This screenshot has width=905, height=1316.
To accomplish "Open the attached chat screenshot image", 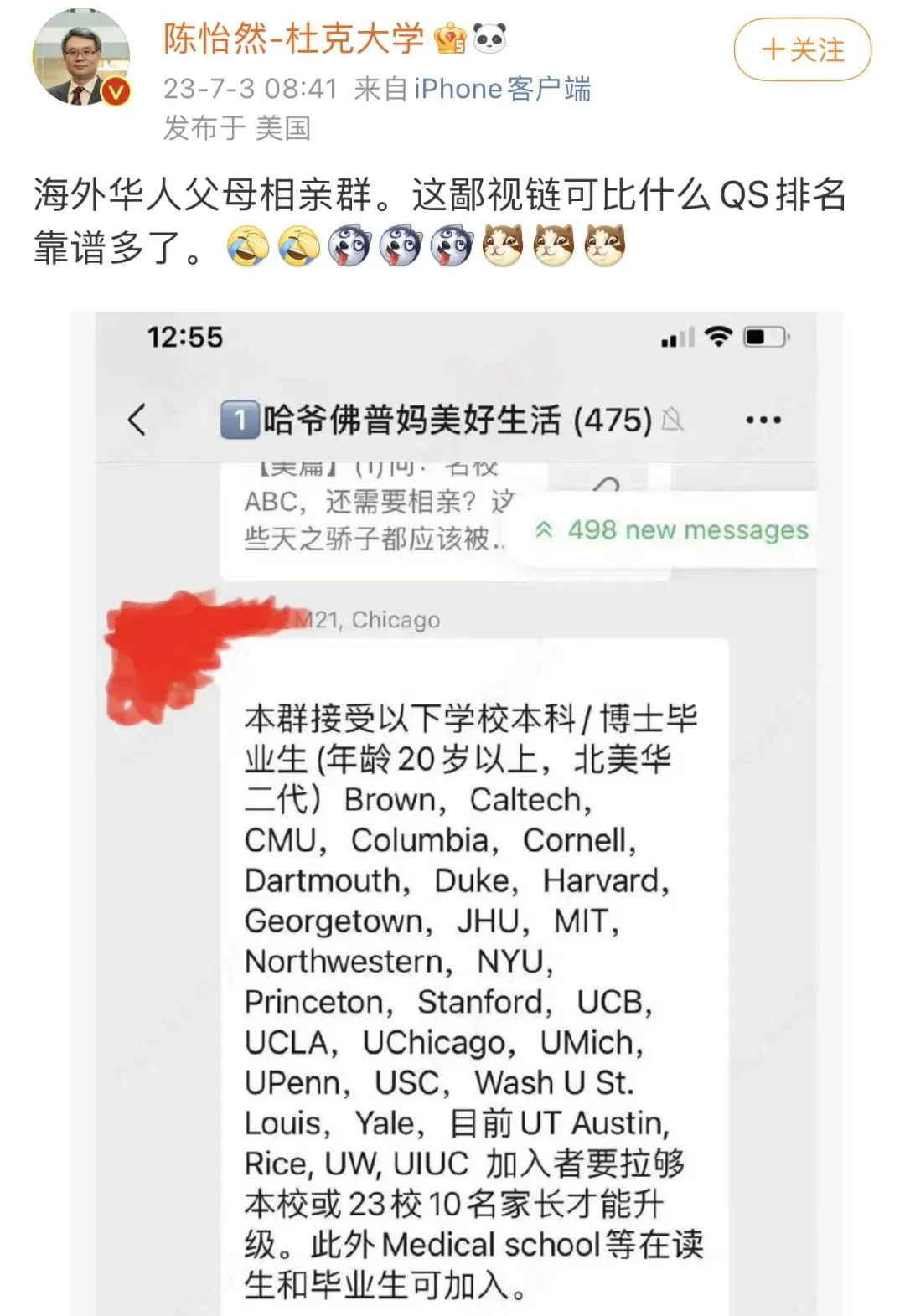I will pos(456,813).
